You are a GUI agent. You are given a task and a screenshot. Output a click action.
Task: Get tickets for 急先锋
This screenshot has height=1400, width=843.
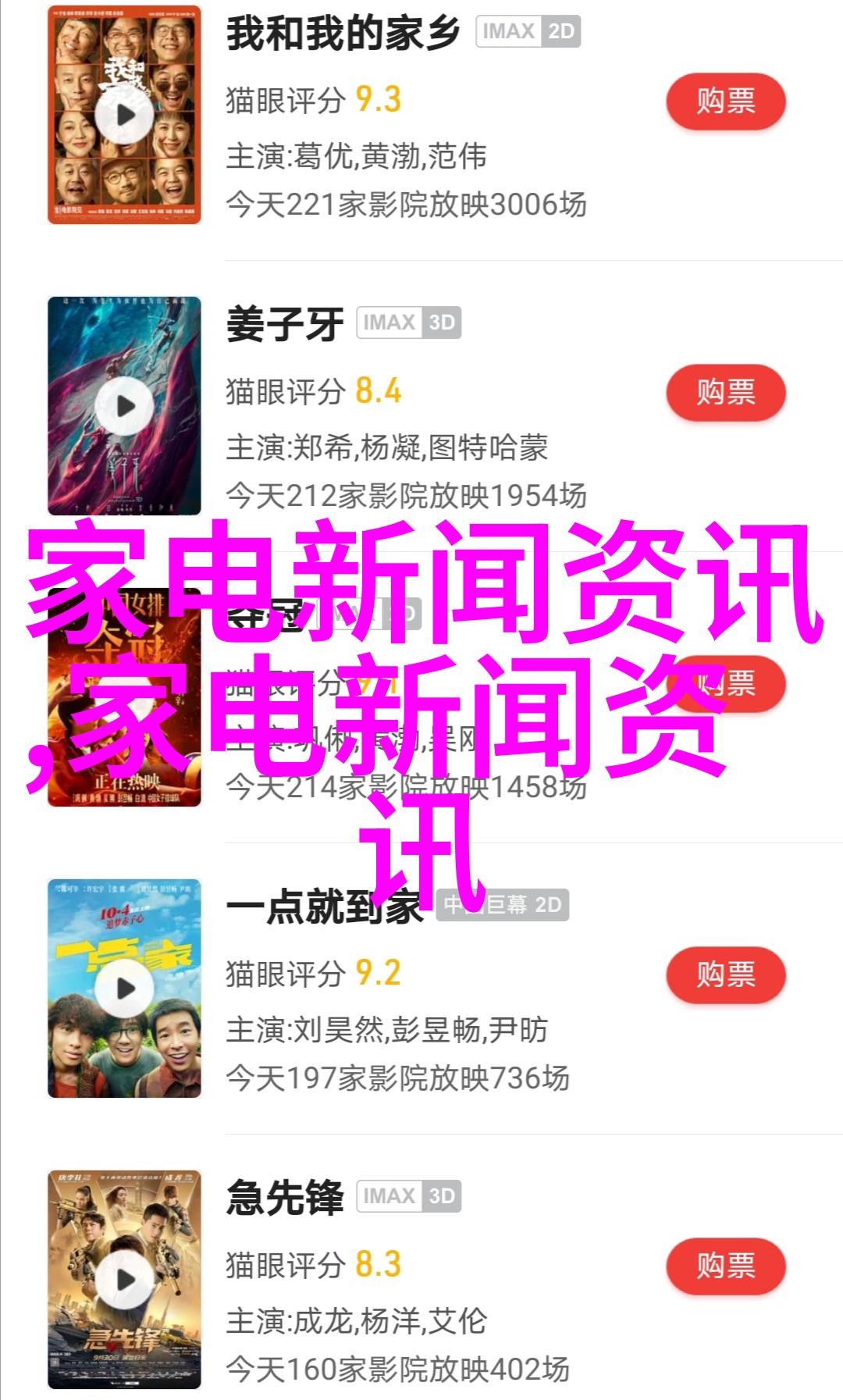(x=725, y=1266)
